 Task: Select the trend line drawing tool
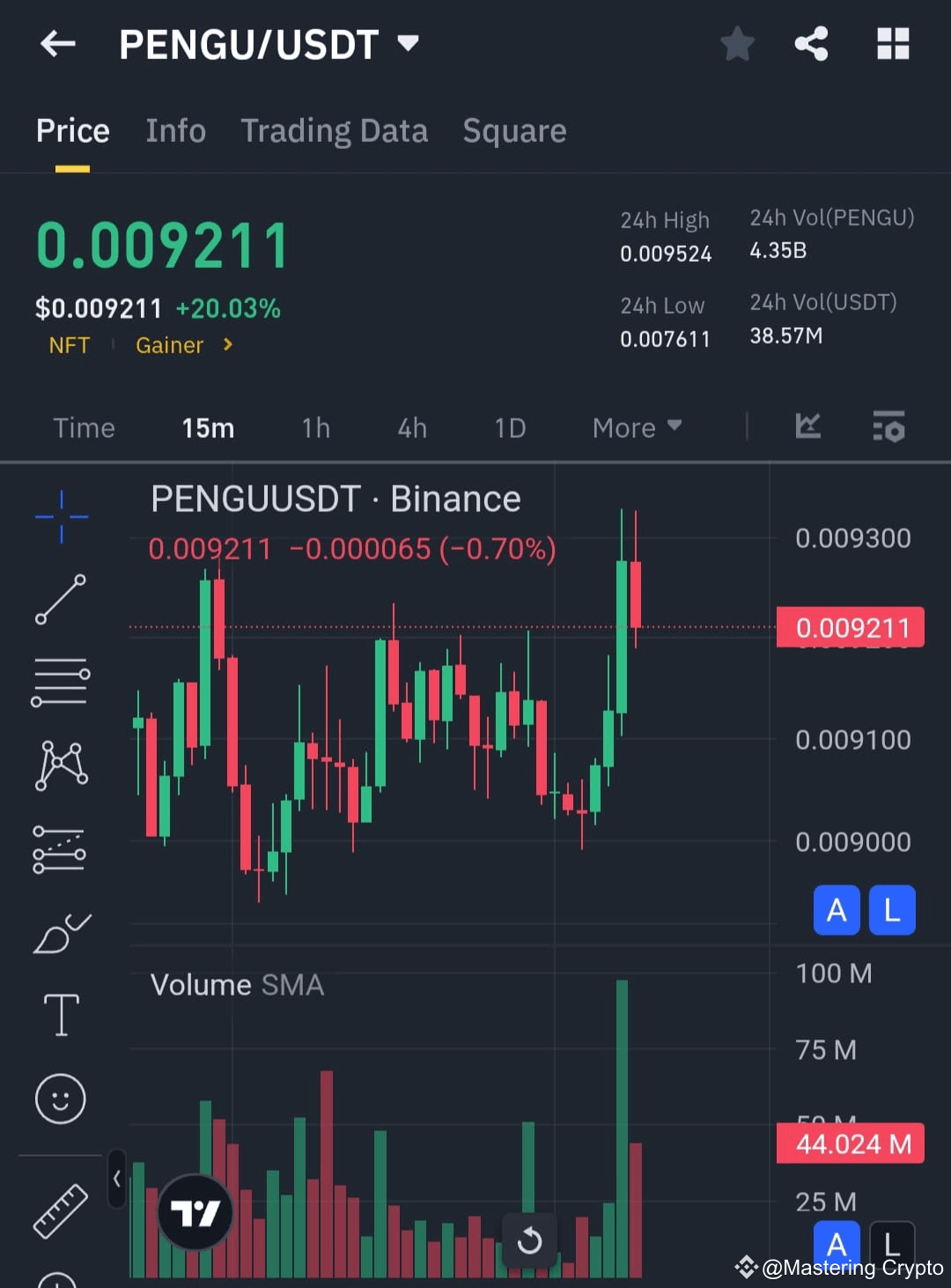[x=61, y=600]
